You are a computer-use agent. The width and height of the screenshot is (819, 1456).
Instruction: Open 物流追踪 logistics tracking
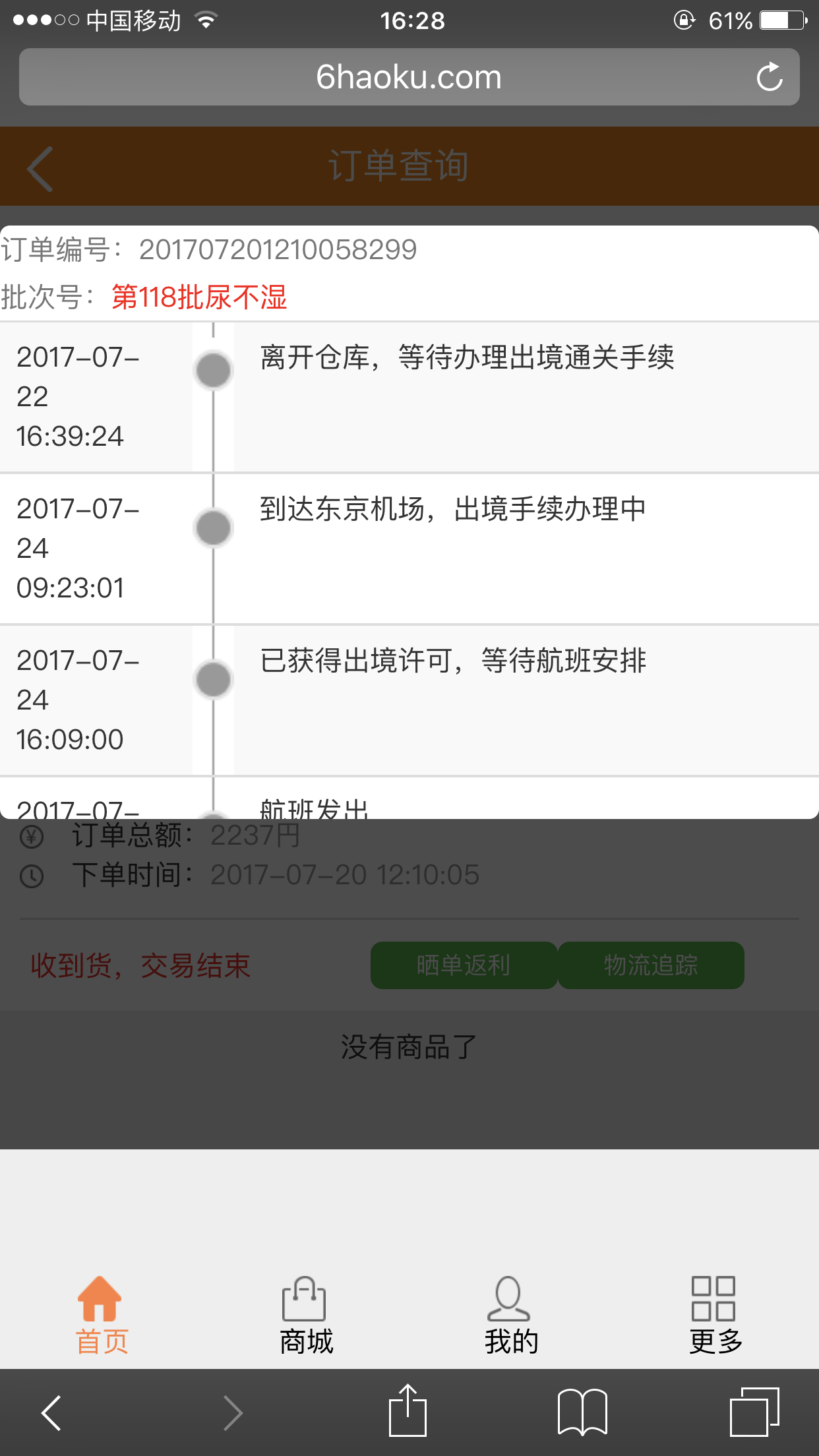[x=651, y=965]
